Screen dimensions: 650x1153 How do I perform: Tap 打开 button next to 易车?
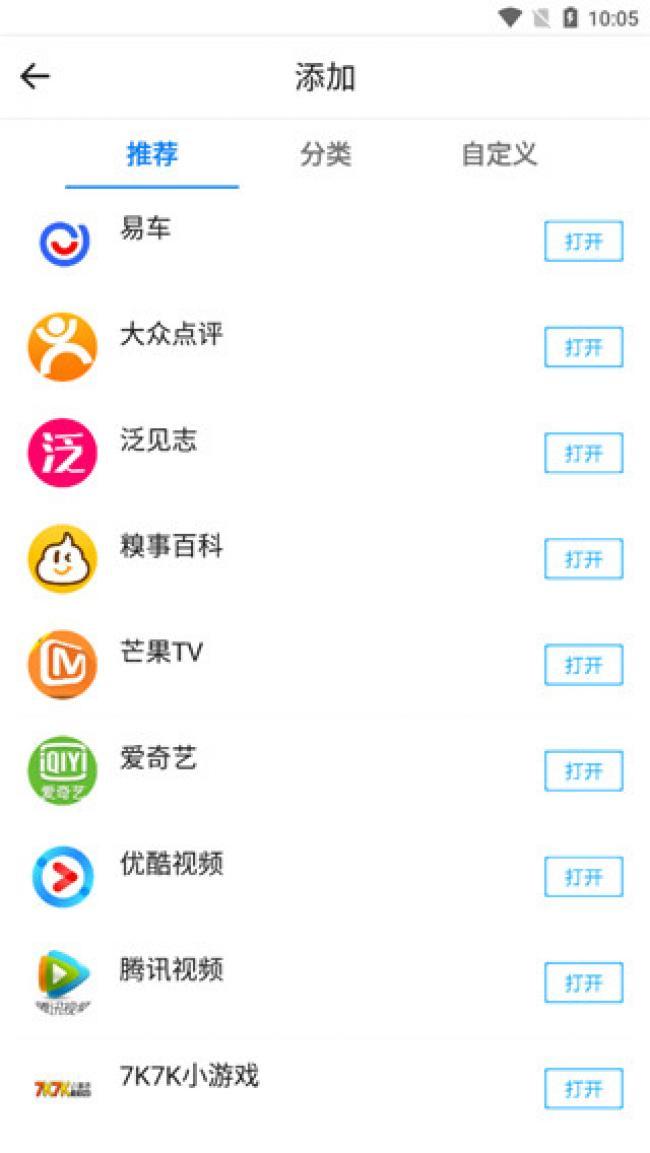click(583, 242)
